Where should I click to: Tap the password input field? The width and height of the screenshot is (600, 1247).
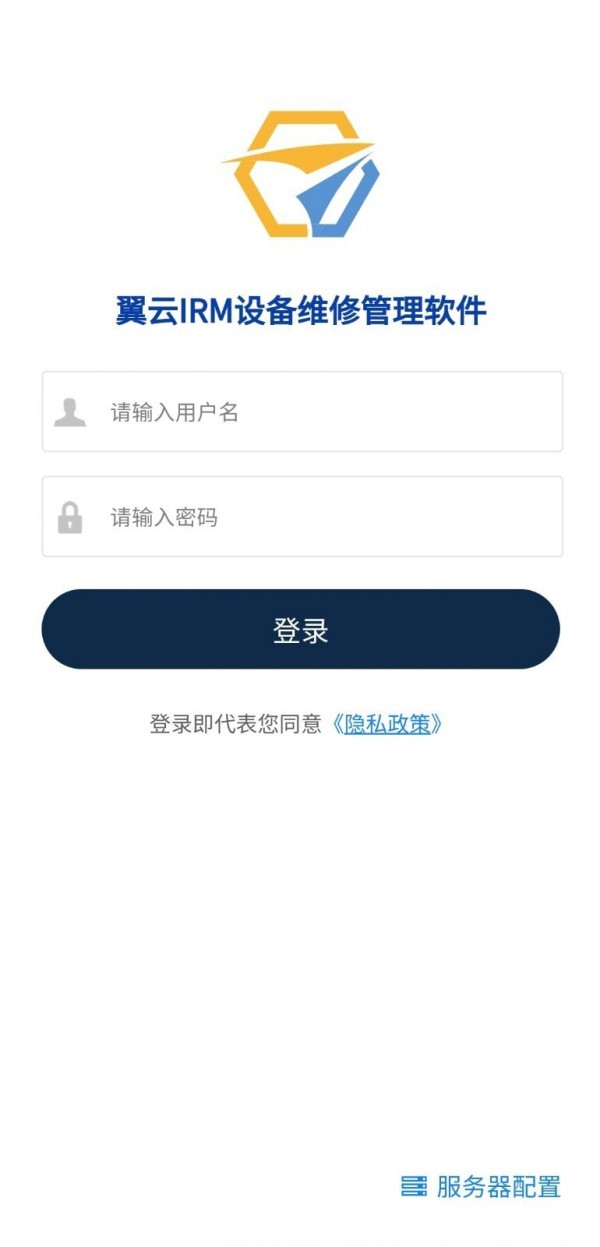(x=320, y=517)
